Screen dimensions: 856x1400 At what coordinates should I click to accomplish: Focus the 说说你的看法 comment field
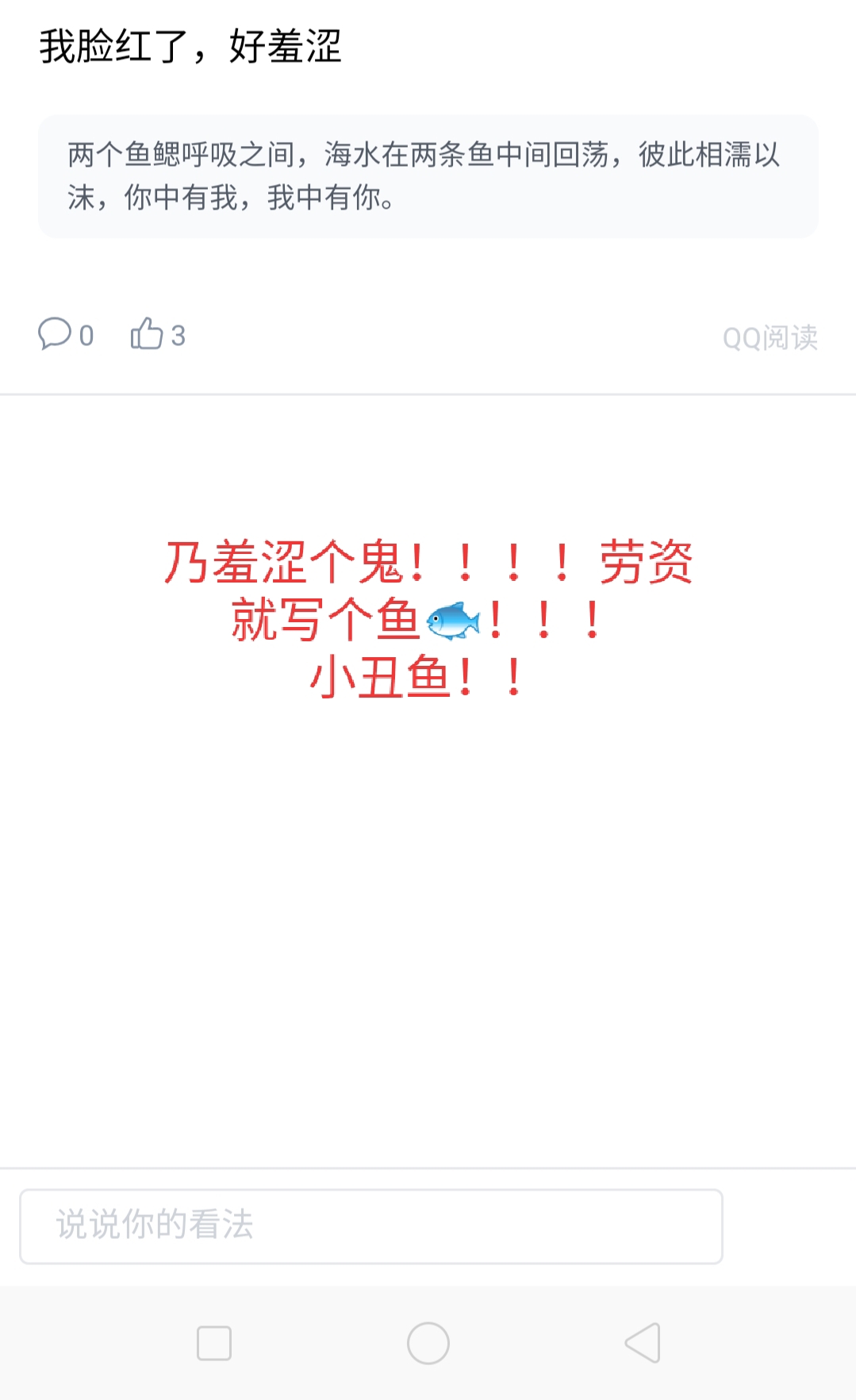pyautogui.click(x=370, y=1225)
